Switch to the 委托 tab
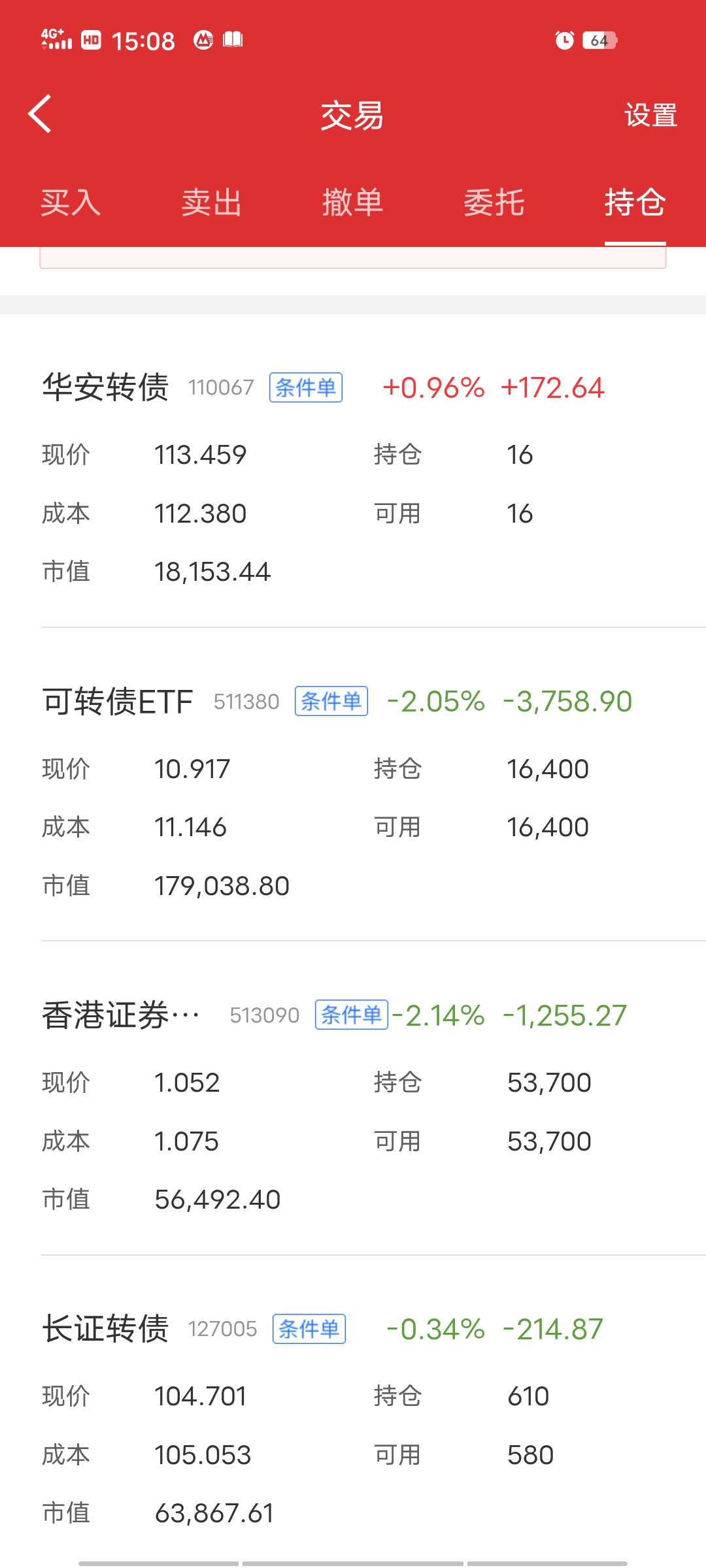The image size is (706, 1568). click(494, 203)
